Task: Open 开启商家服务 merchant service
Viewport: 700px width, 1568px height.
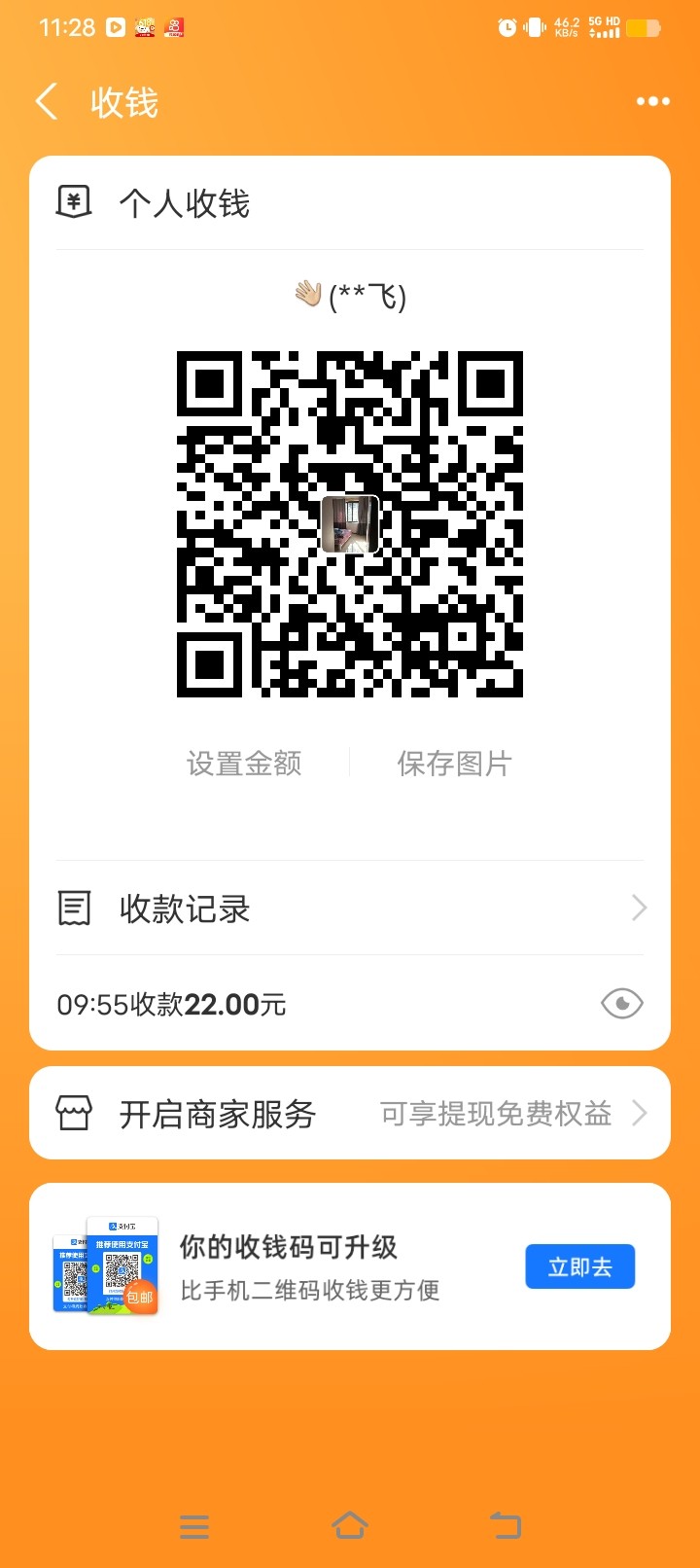Action: [x=350, y=1113]
